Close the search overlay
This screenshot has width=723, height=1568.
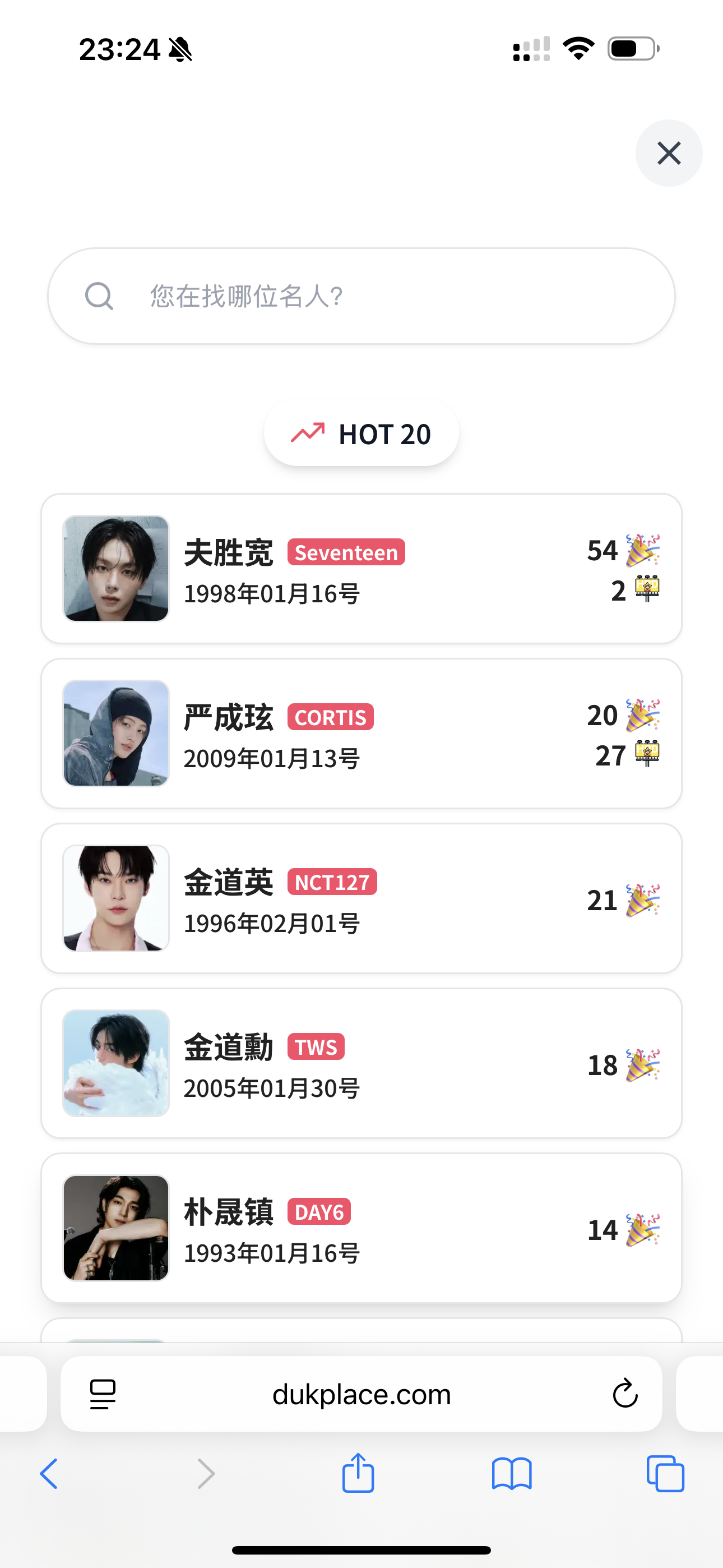click(668, 153)
